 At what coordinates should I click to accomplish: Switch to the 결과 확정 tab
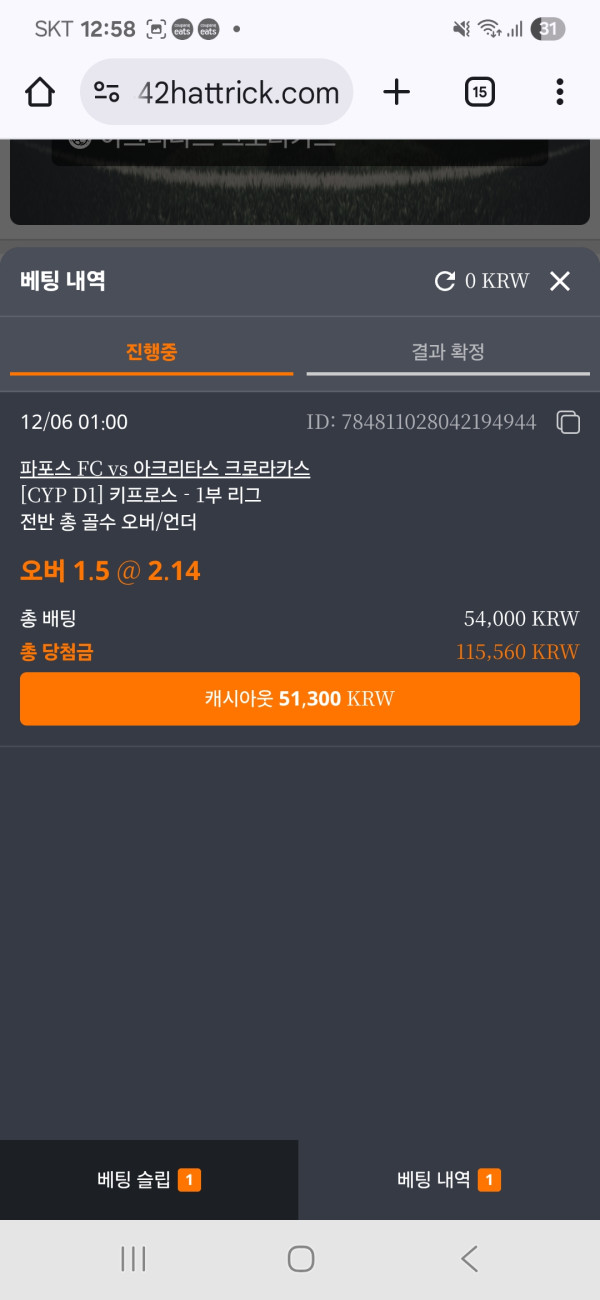click(448, 352)
